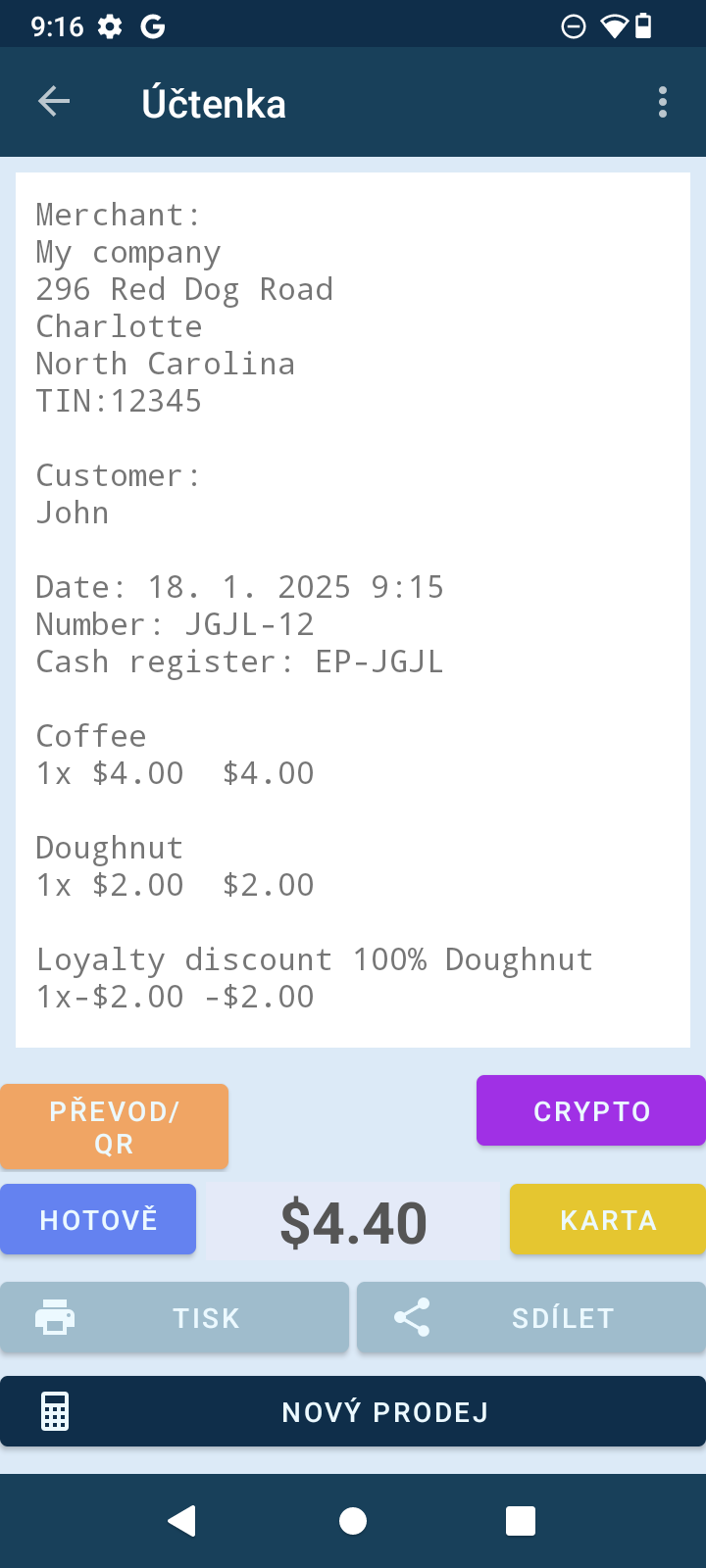Share the receipt via SDÍLET
This screenshot has width=706, height=1568.
coord(531,1318)
